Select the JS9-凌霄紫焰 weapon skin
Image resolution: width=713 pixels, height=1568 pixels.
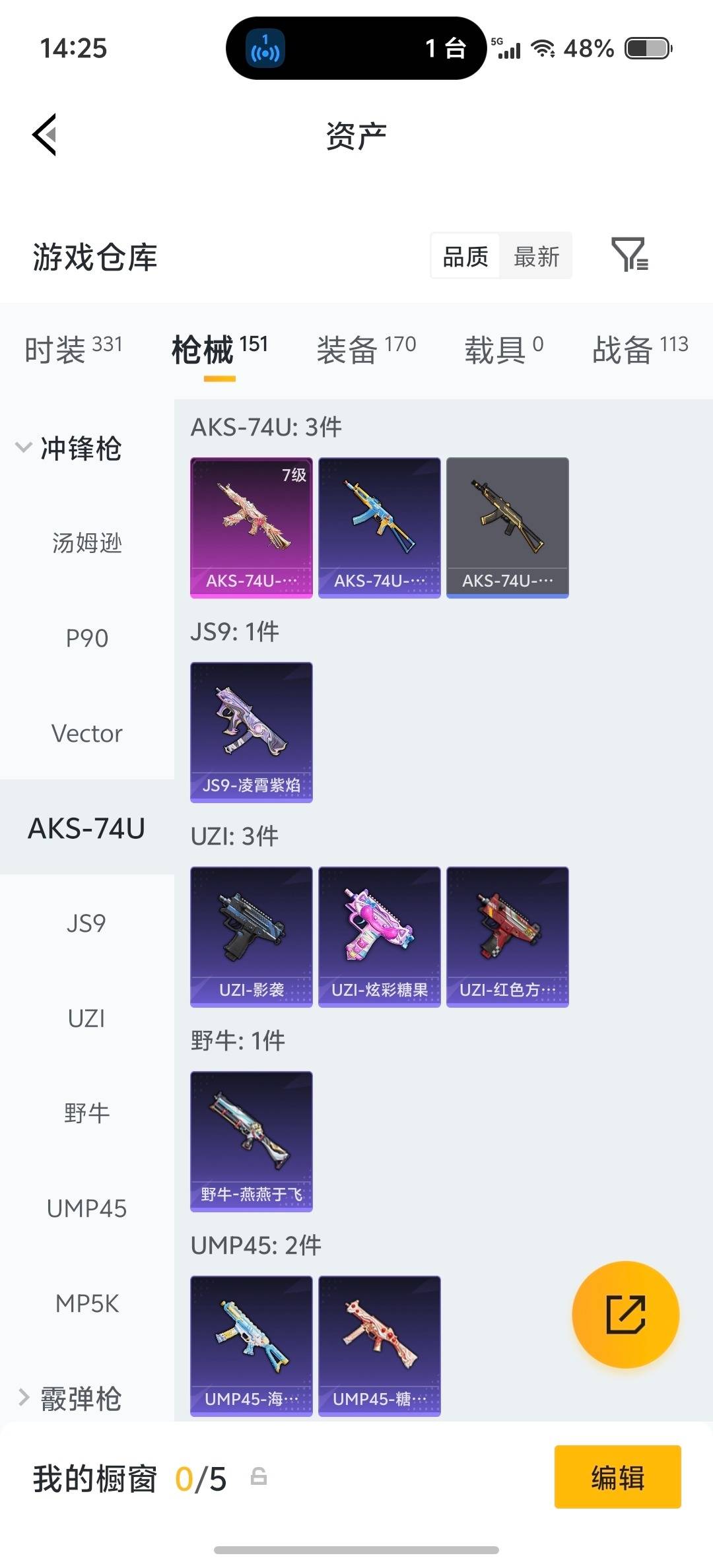coord(251,732)
